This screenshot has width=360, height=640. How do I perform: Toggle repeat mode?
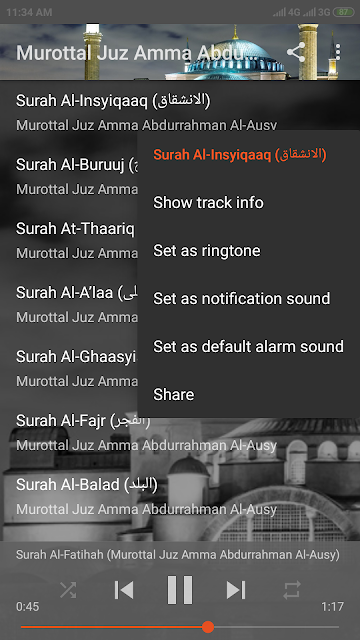click(292, 590)
